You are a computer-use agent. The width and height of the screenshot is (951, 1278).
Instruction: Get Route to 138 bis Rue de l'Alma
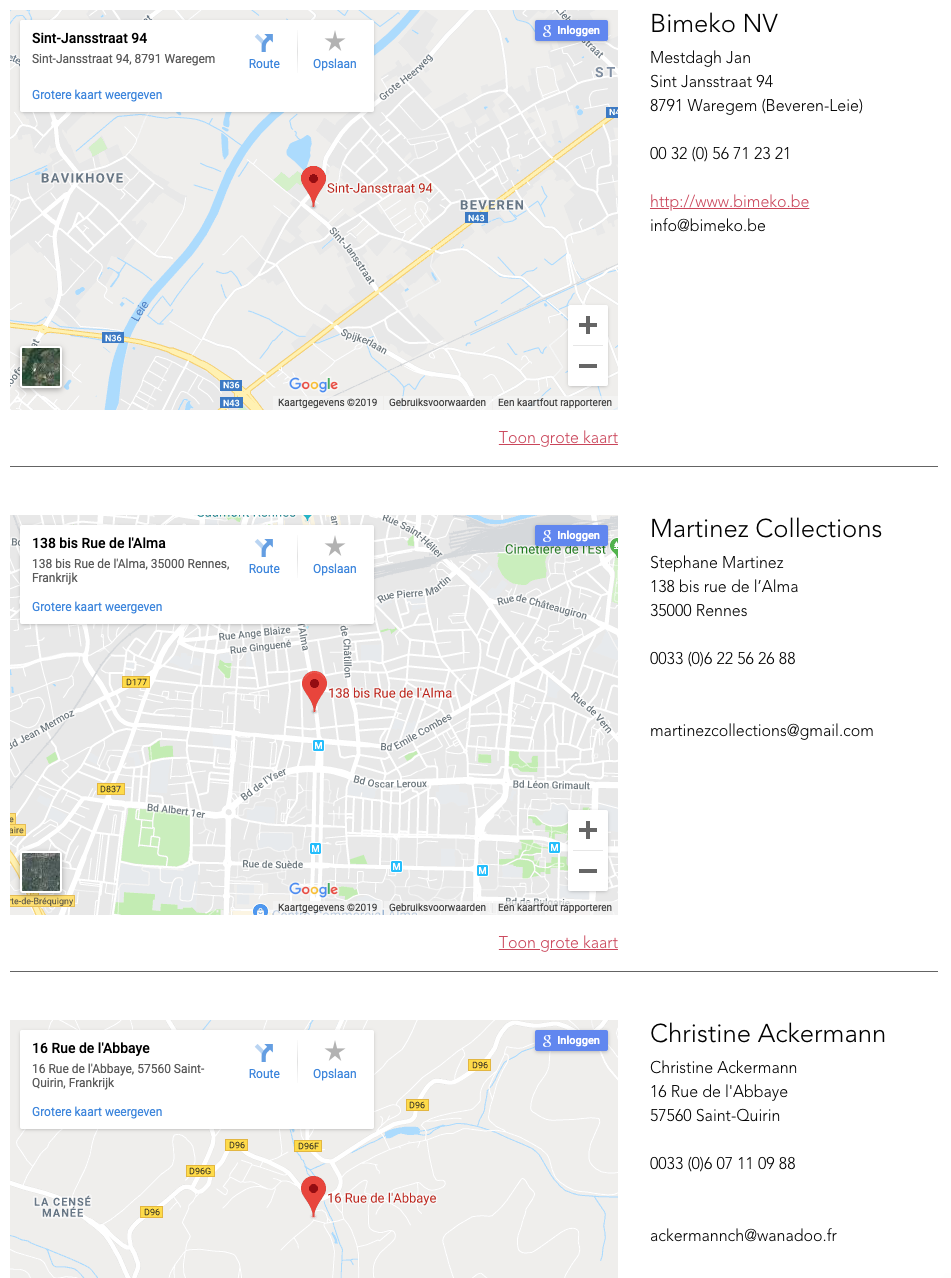pos(264,556)
